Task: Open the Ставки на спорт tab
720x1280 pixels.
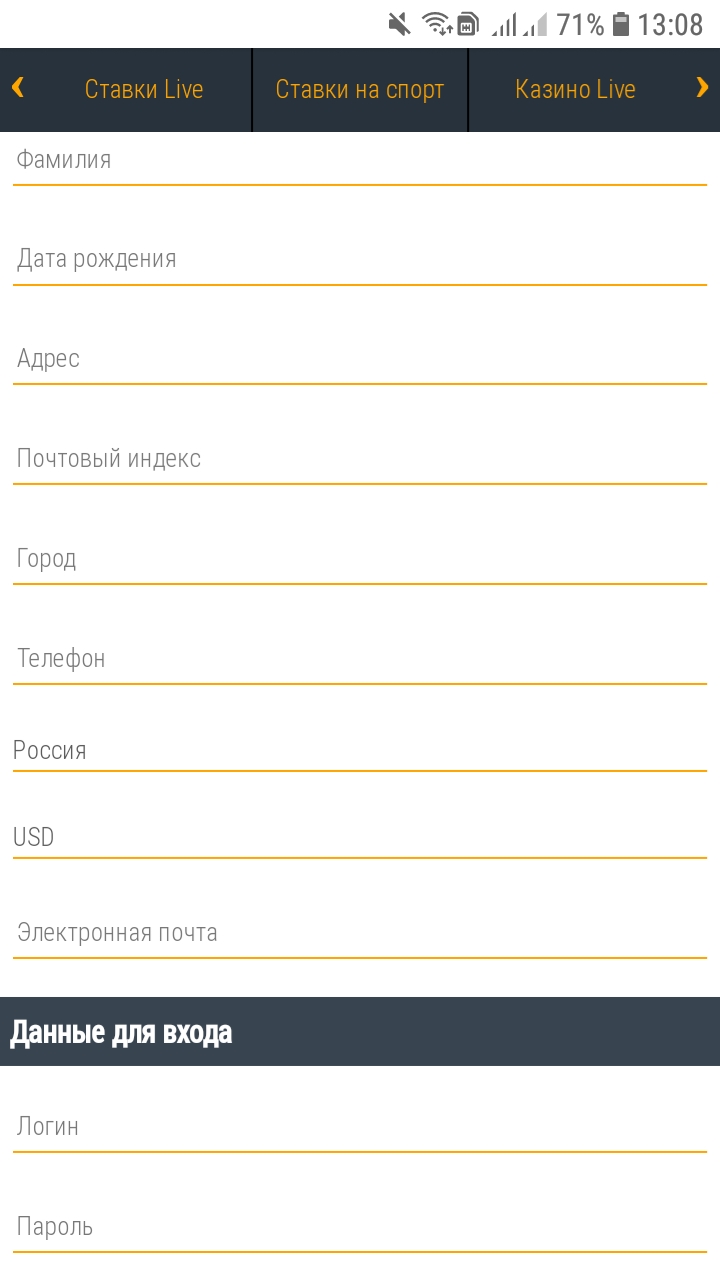Action: (x=360, y=90)
